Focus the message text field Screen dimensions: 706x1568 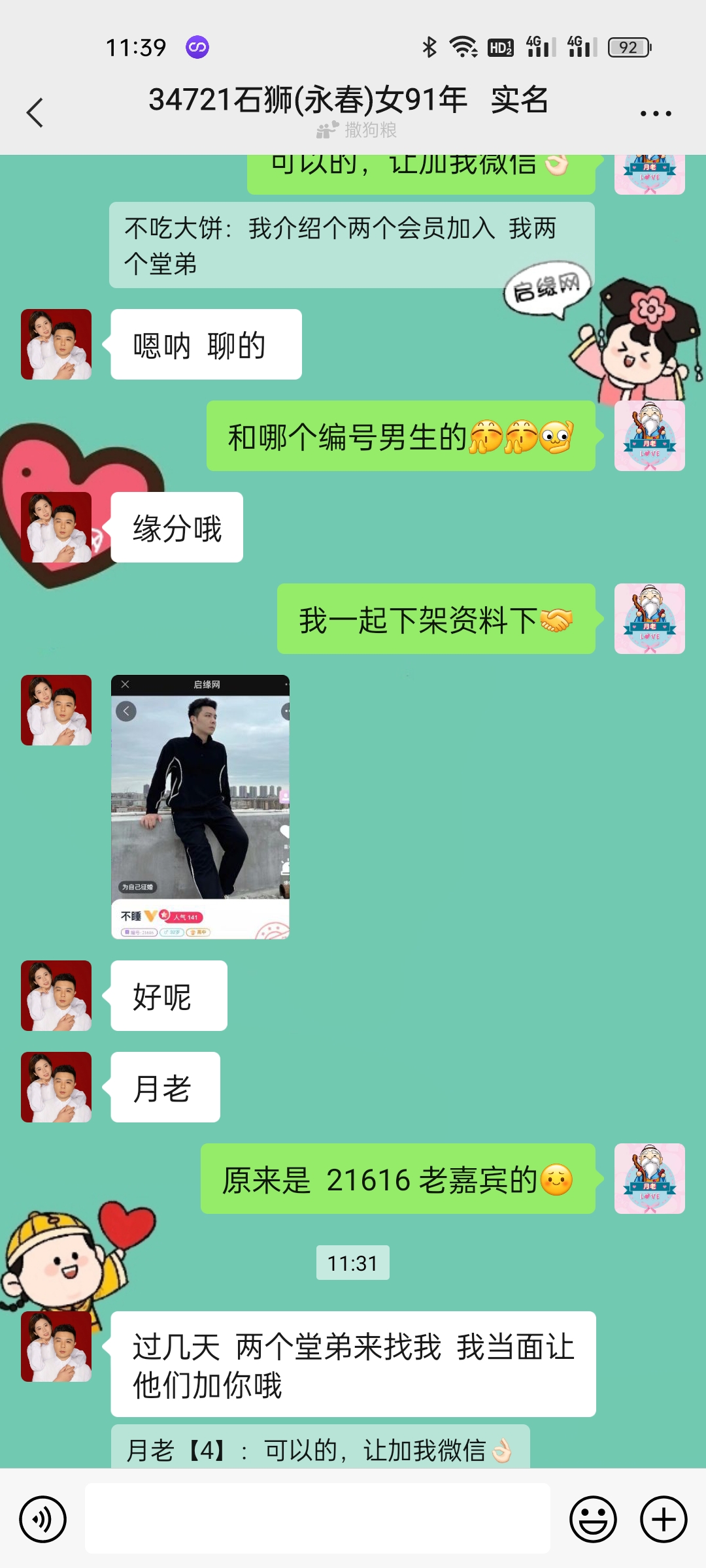coord(317,1518)
